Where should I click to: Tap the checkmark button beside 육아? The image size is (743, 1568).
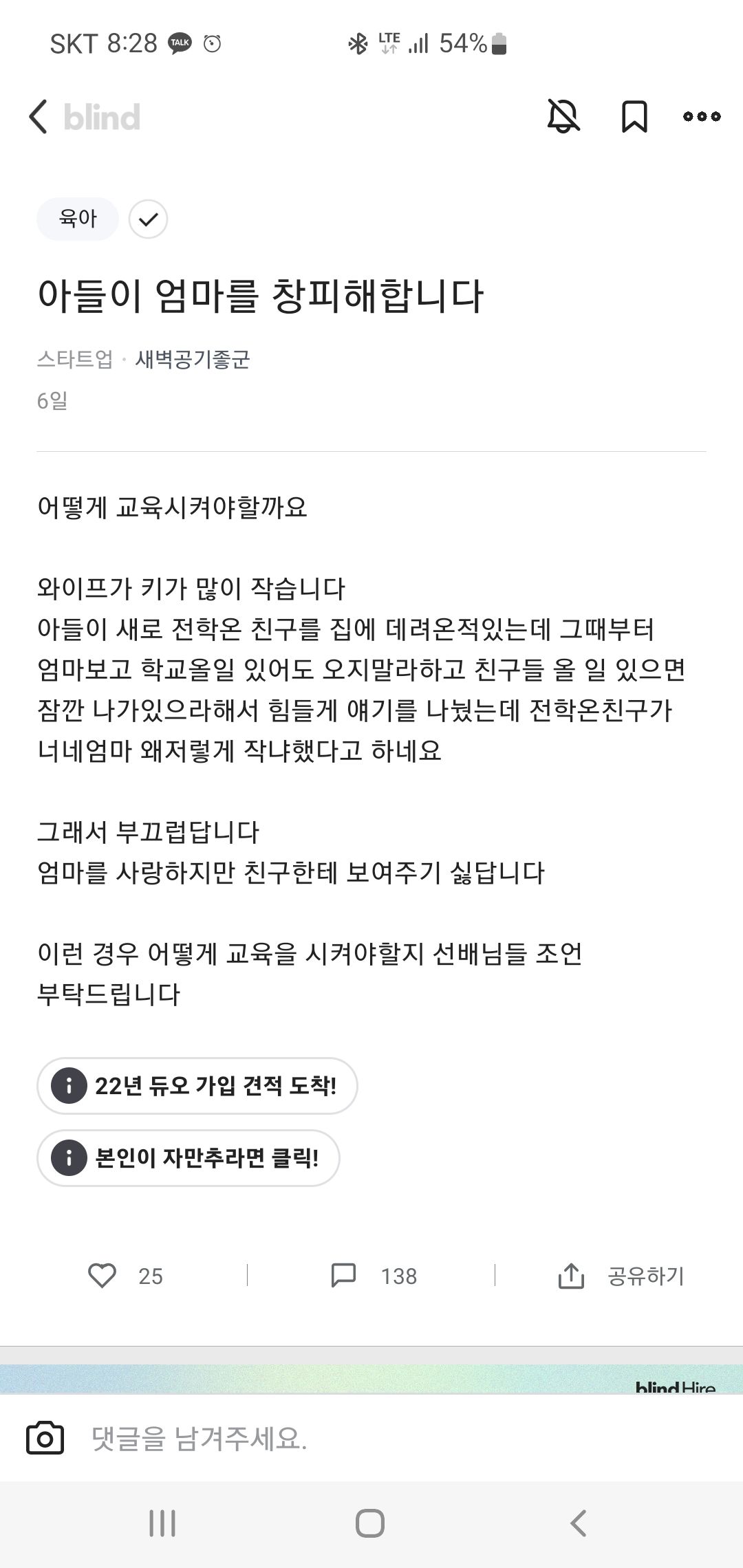148,219
